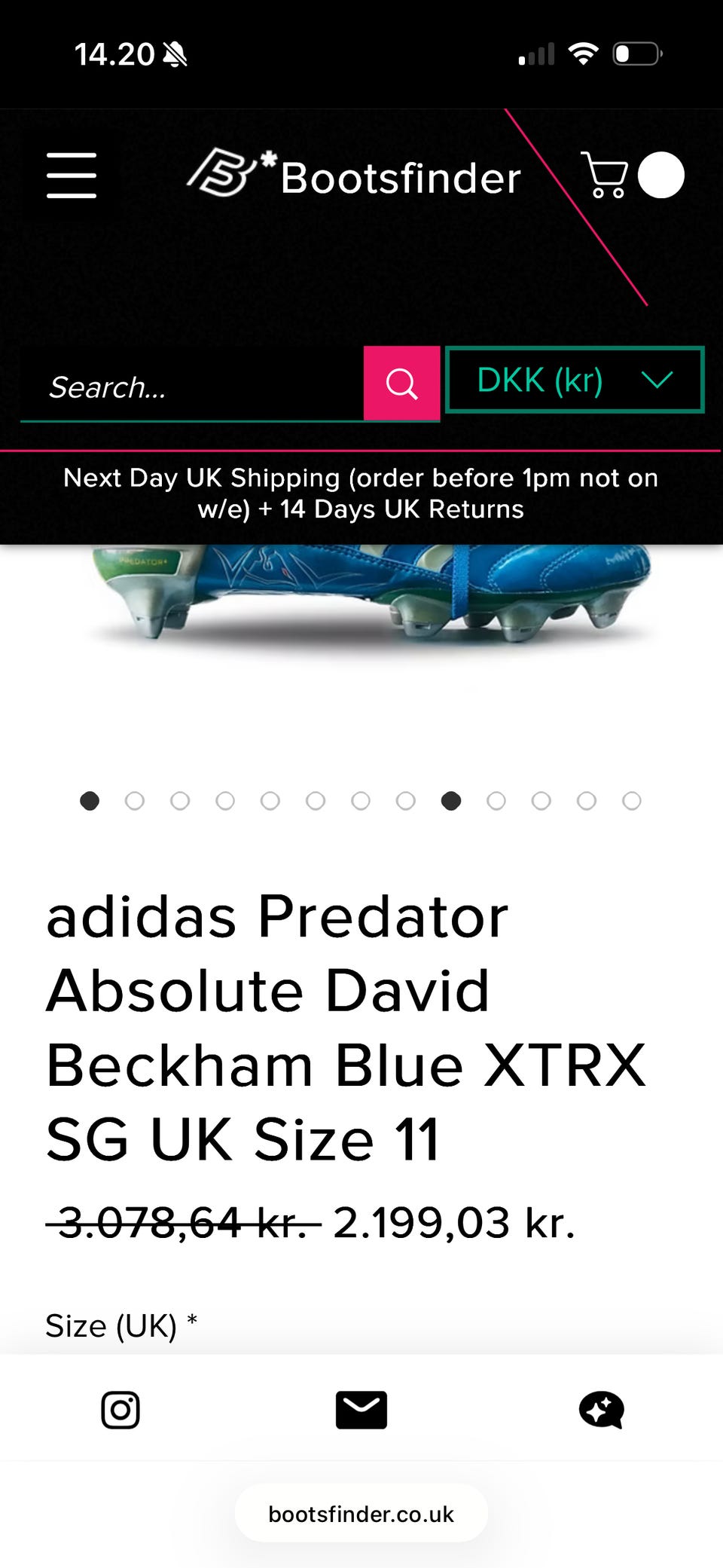
Task: Go to the Bootsfinder home logo
Action: point(354,175)
